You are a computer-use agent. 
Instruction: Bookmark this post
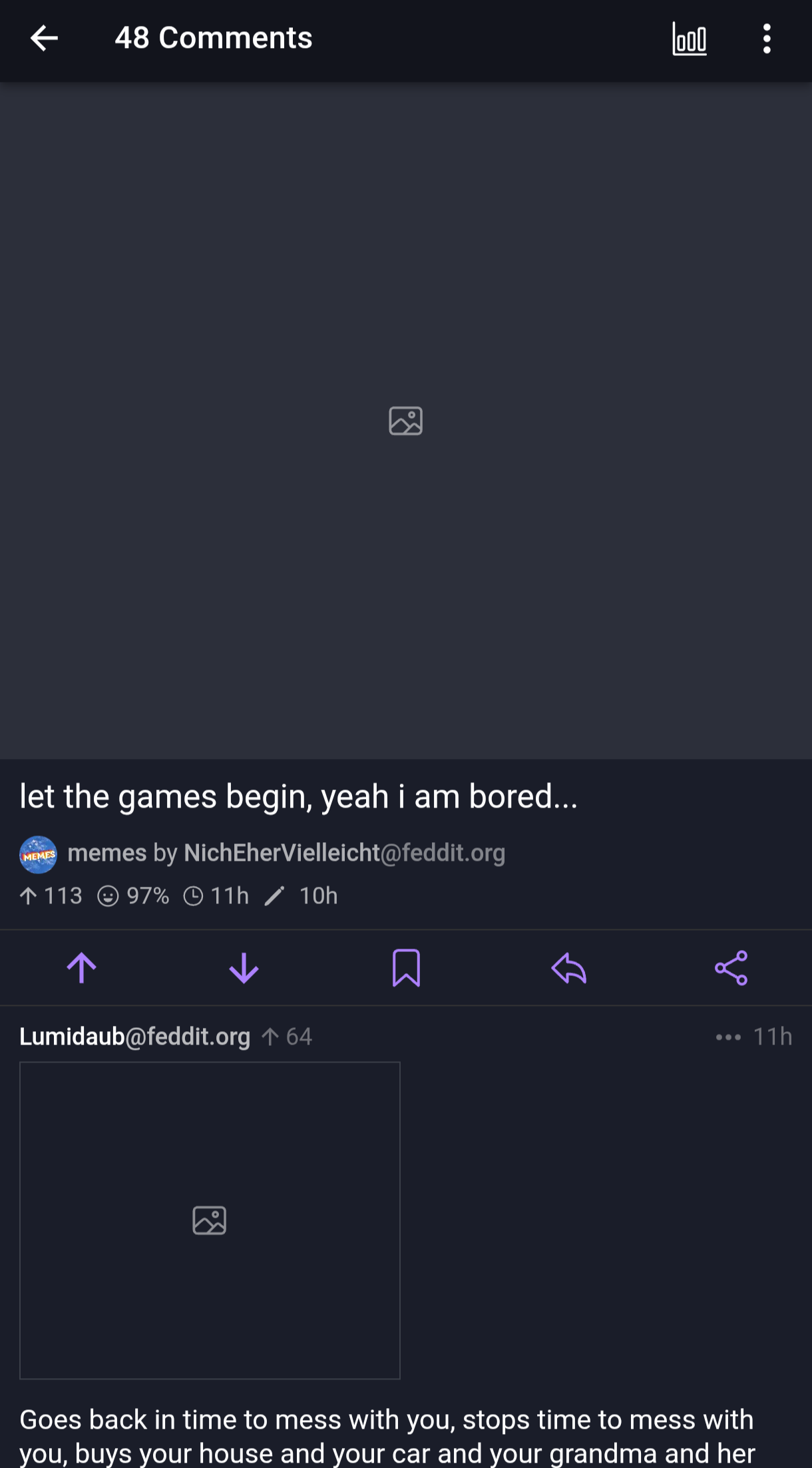point(406,968)
